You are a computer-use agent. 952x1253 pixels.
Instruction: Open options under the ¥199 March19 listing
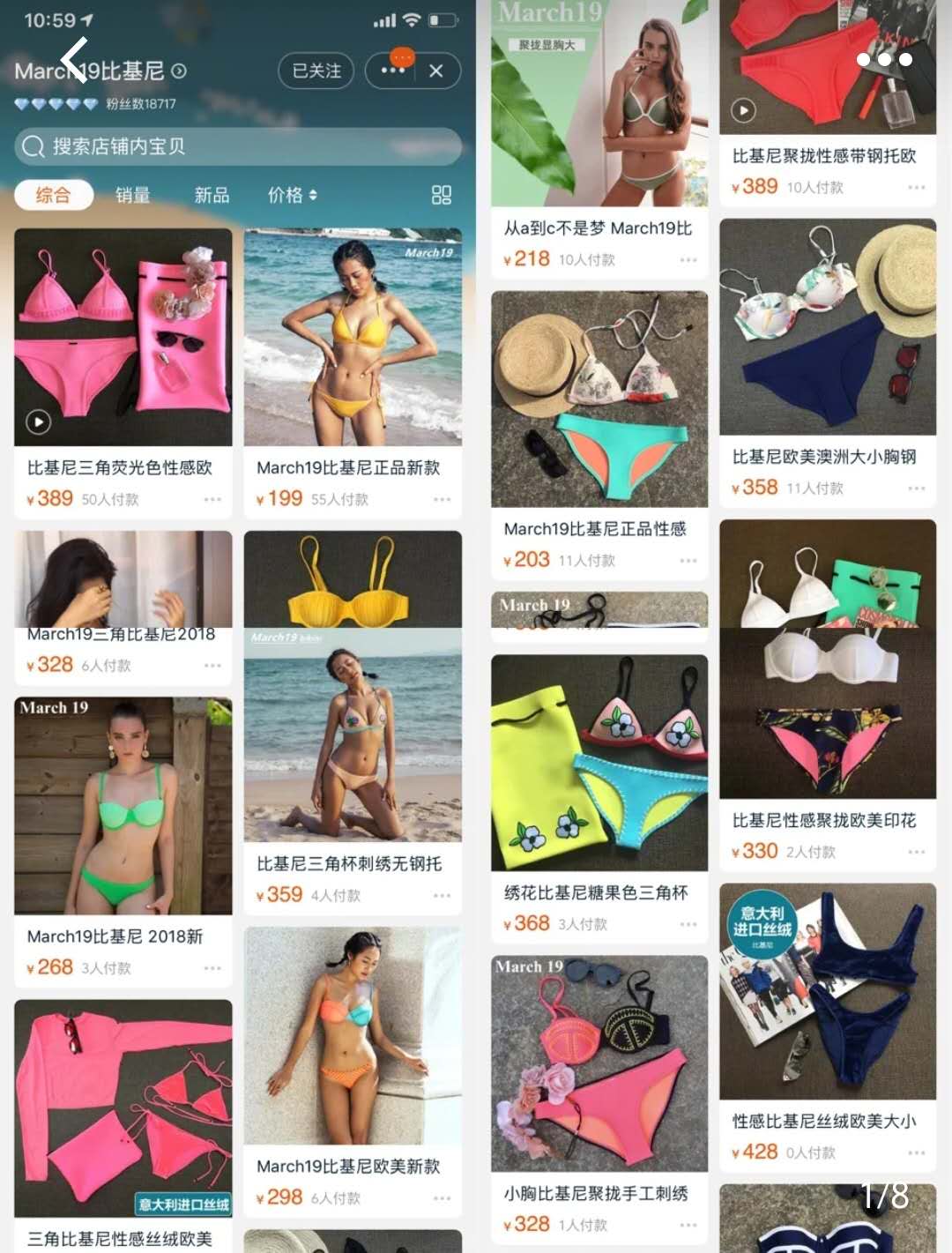pyautogui.click(x=442, y=499)
